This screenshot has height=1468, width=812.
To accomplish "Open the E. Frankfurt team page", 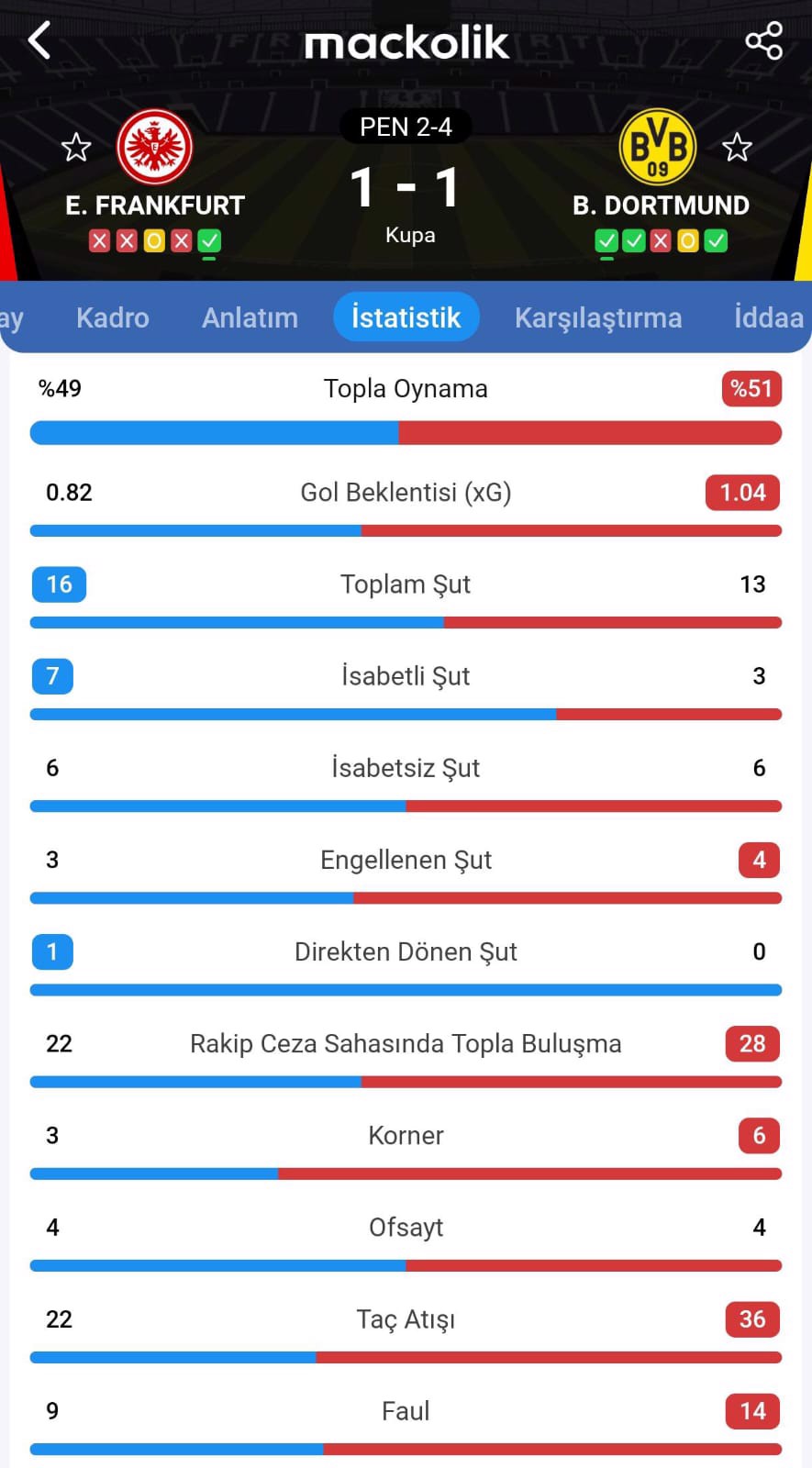I will point(155,149).
